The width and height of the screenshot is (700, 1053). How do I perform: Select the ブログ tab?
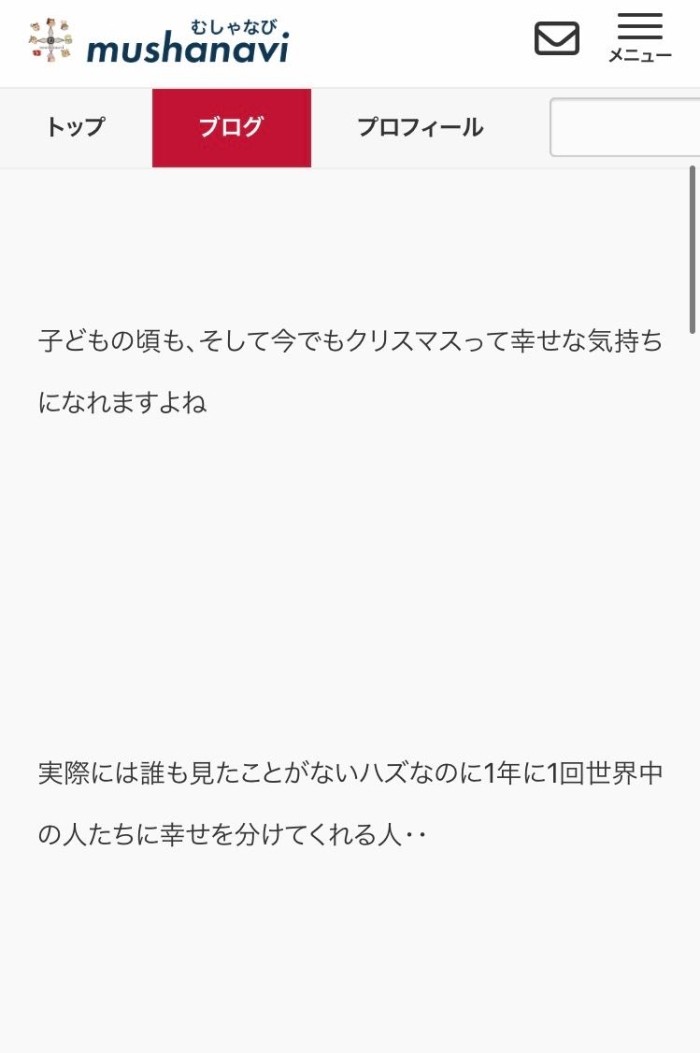(x=231, y=128)
